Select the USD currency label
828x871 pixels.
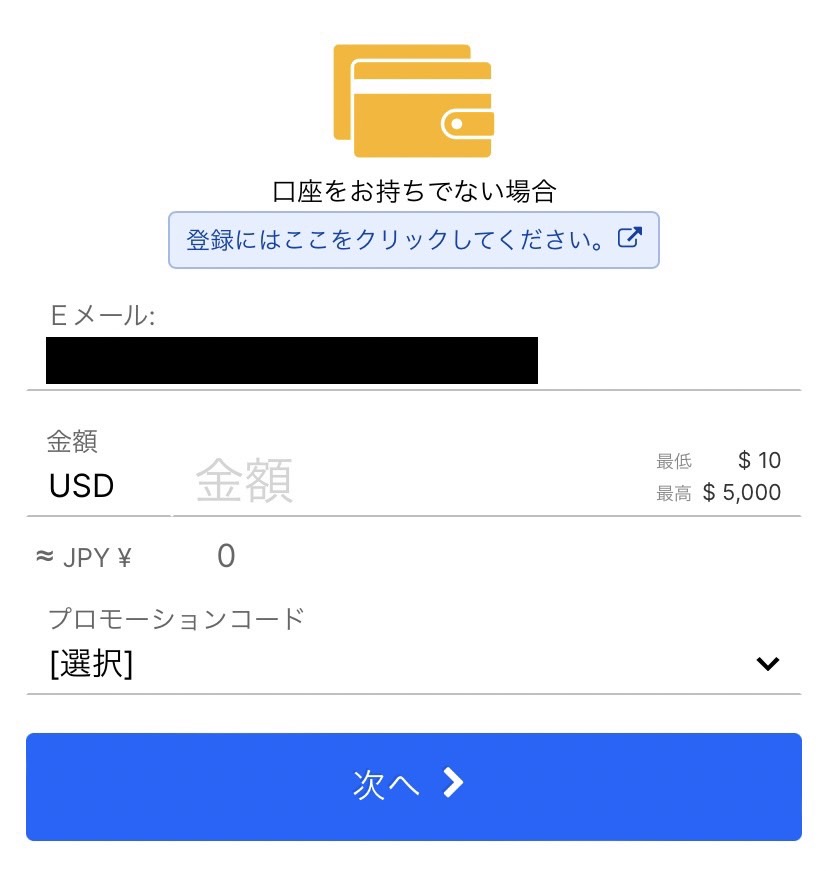[80, 486]
